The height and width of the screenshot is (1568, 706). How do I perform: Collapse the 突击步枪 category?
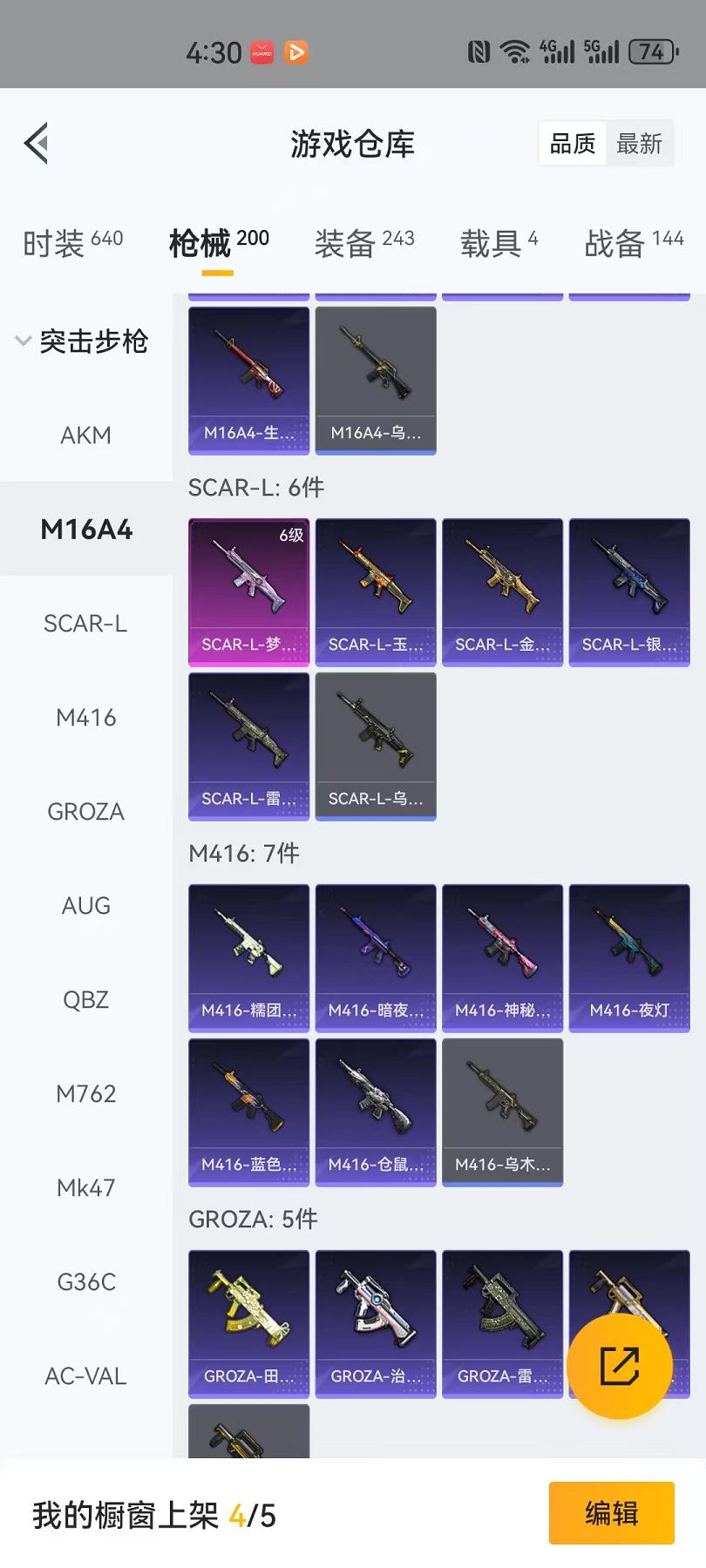point(82,341)
